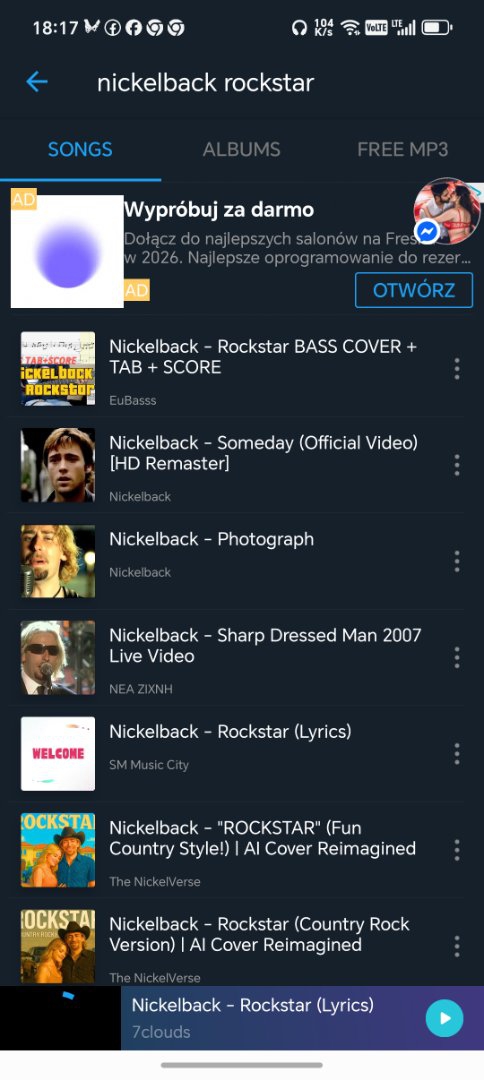Screen dimensions: 484x1080
Task: Tap the OTWÓRZ ad button
Action: [x=414, y=290]
